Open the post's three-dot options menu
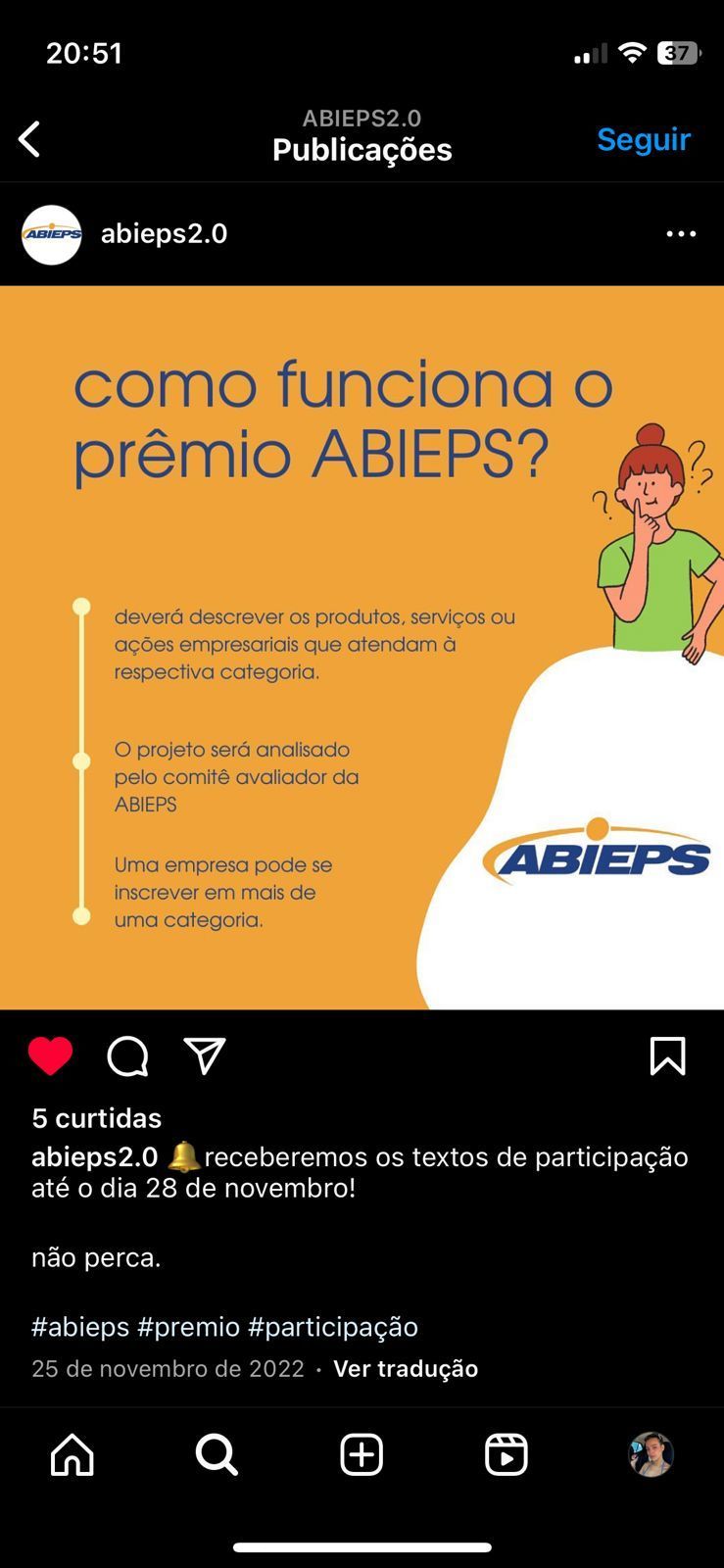 click(681, 234)
